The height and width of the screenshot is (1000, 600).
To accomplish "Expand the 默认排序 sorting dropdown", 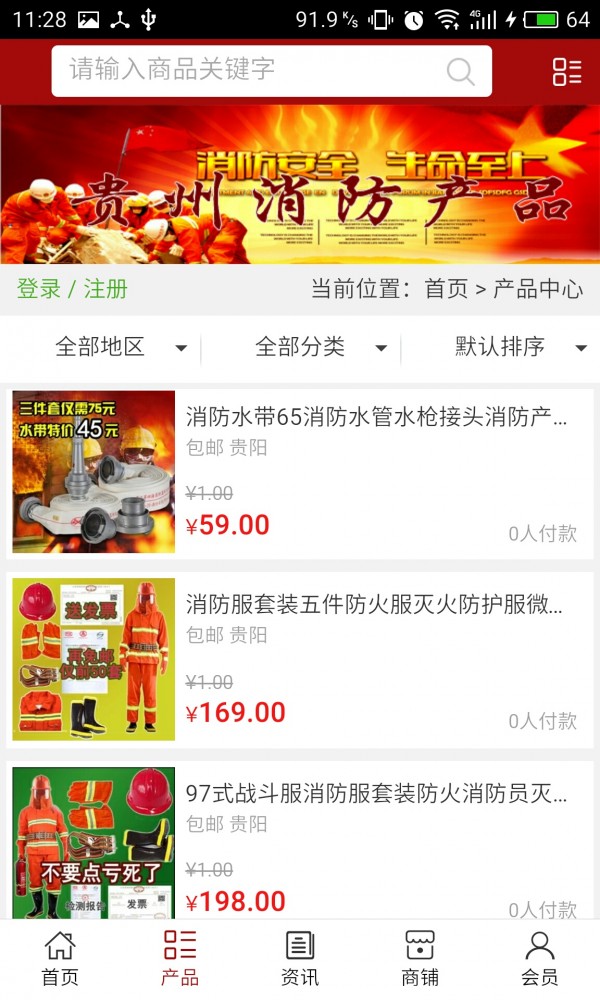I will pos(518,347).
